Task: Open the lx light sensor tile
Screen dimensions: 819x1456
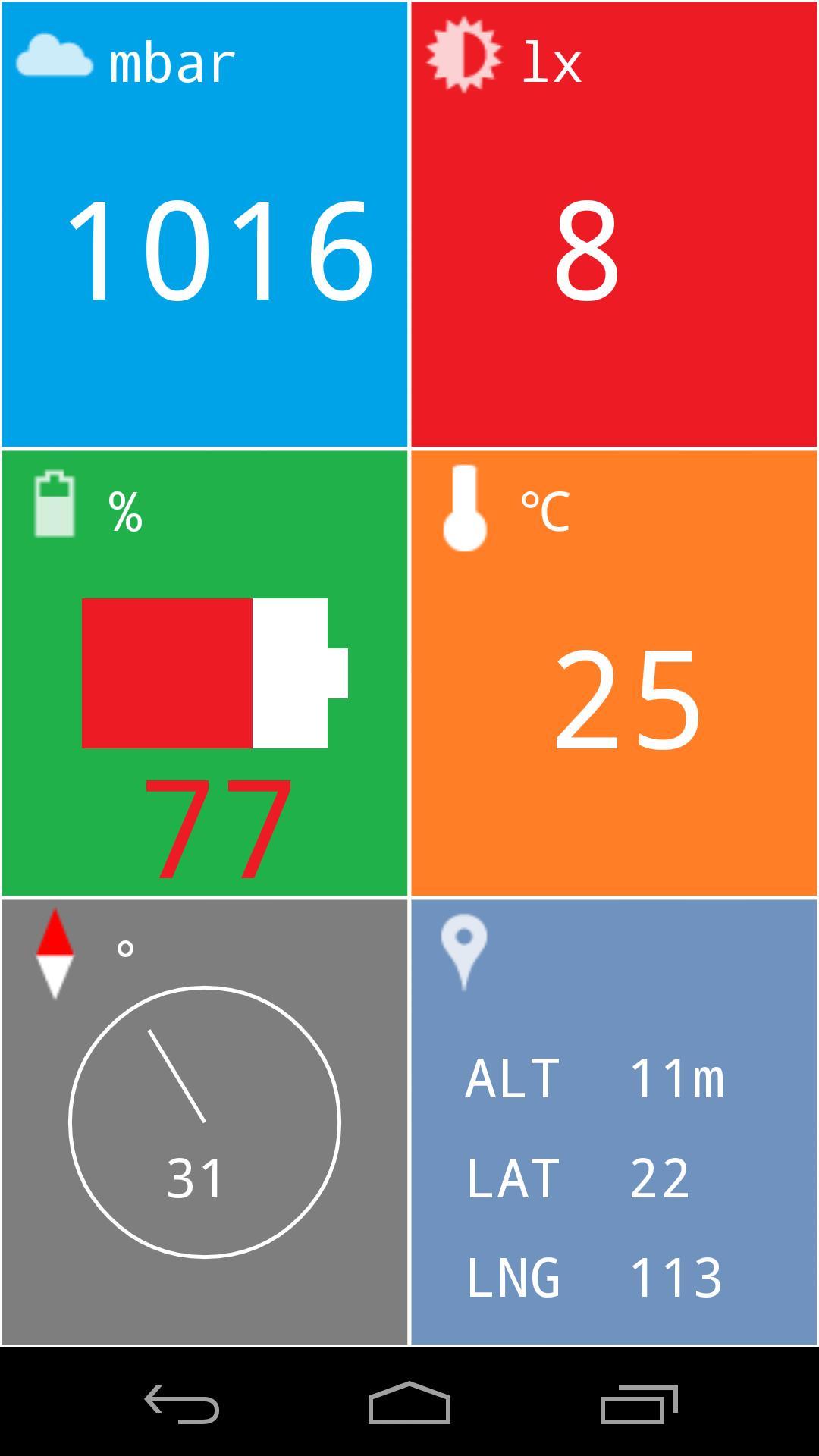Action: pyautogui.click(x=614, y=224)
